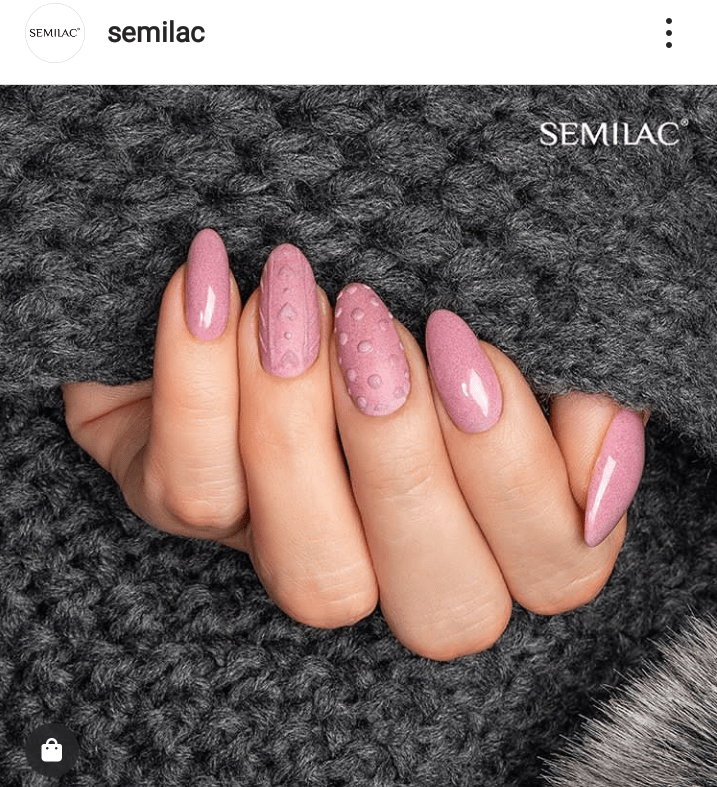This screenshot has height=787, width=717.
Task: Open the post's overflow menu
Action: [668, 33]
